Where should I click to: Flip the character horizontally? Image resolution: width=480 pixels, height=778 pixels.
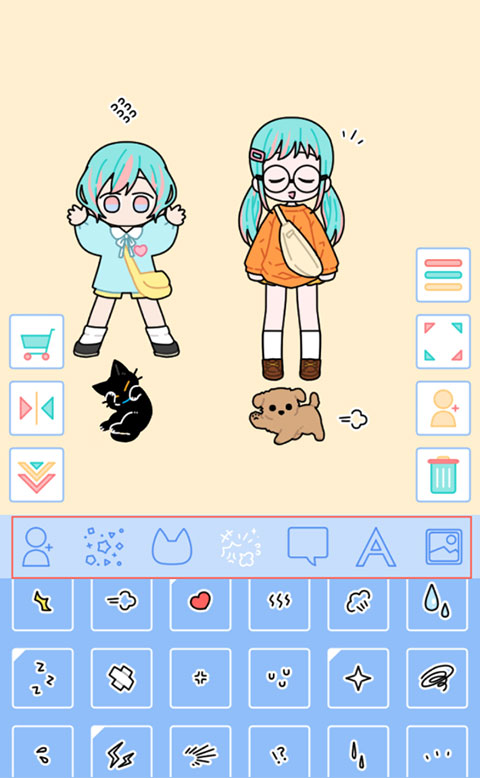tap(37, 408)
